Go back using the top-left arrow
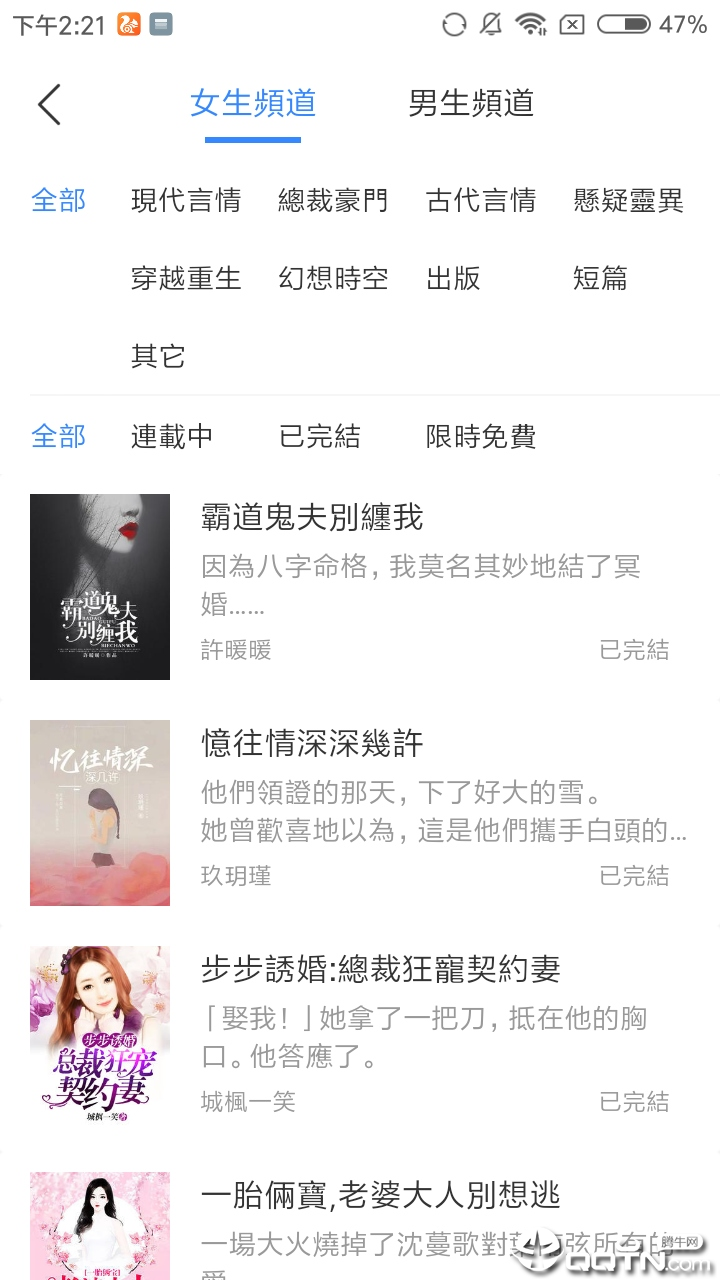The height and width of the screenshot is (1280, 720). tap(49, 104)
